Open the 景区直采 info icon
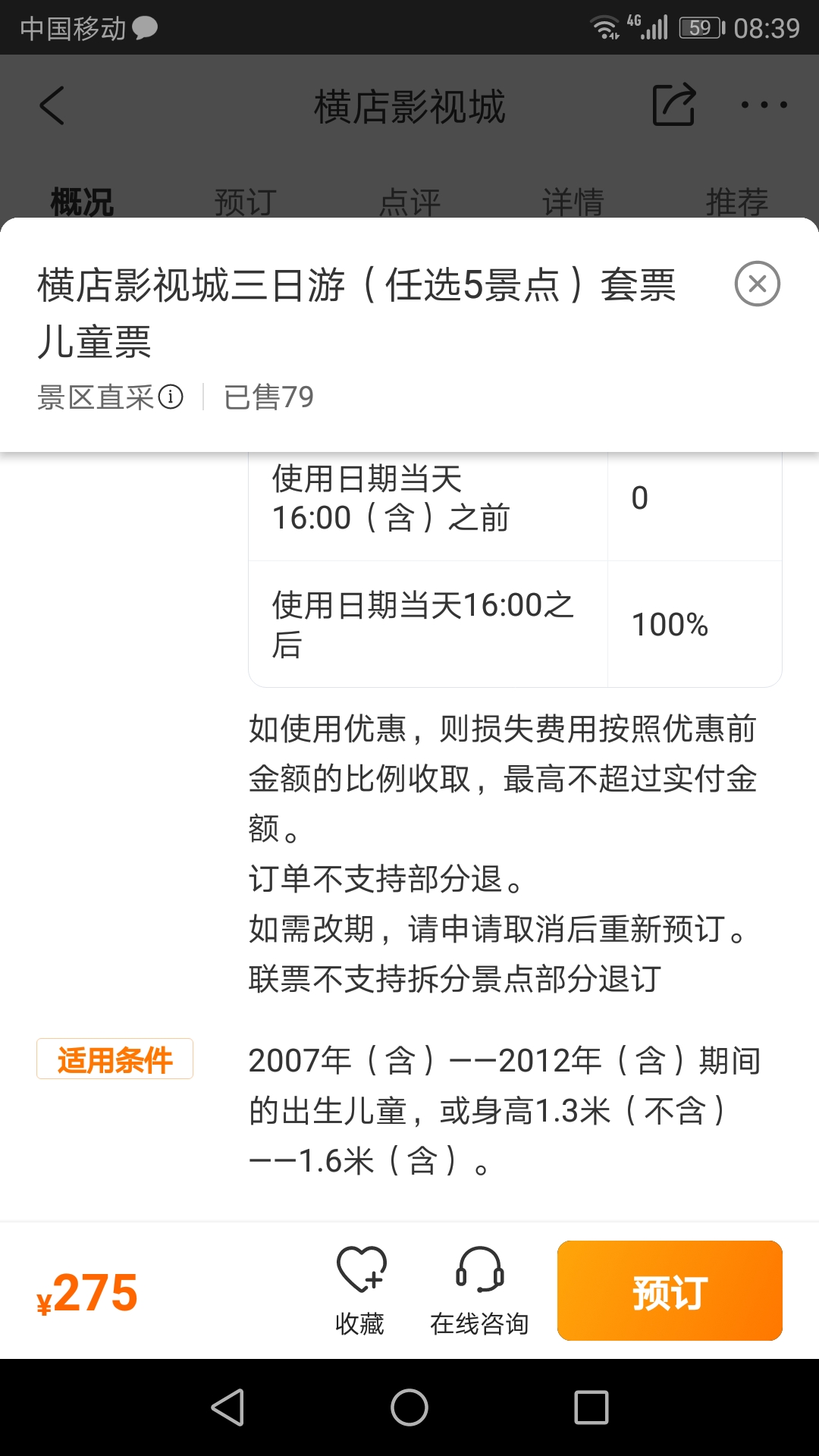 (171, 397)
